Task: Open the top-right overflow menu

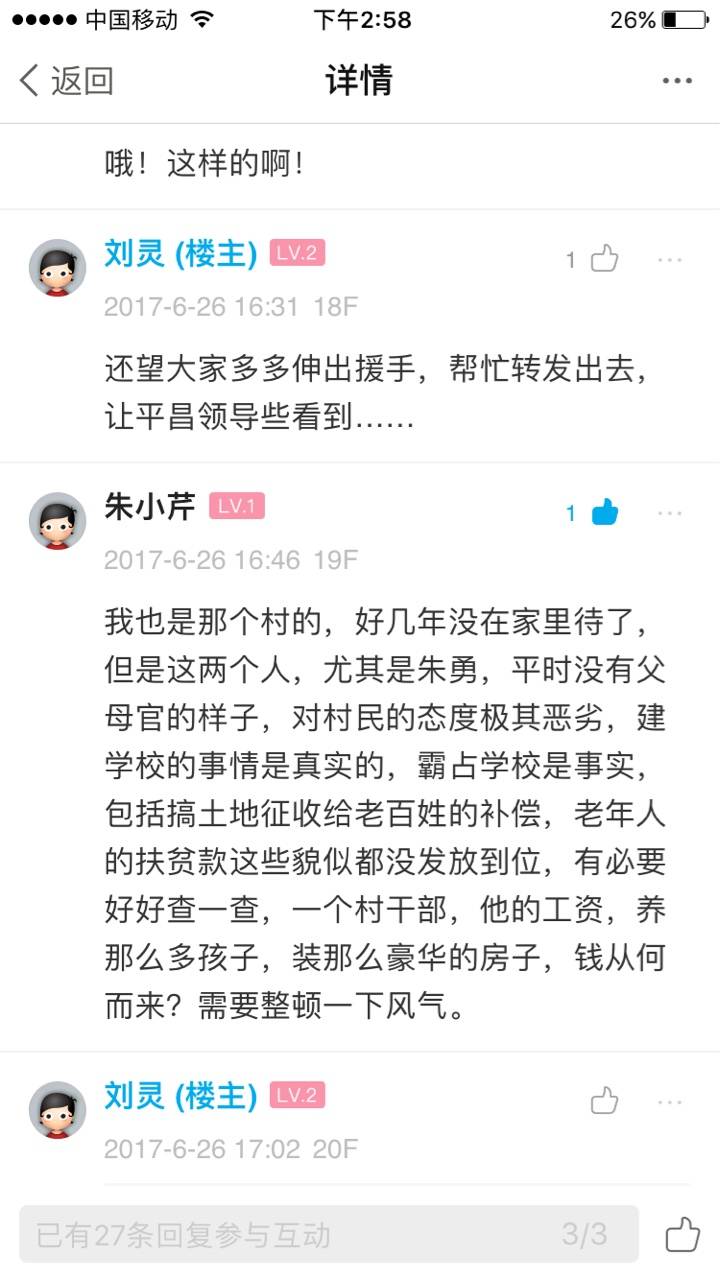Action: click(x=676, y=81)
